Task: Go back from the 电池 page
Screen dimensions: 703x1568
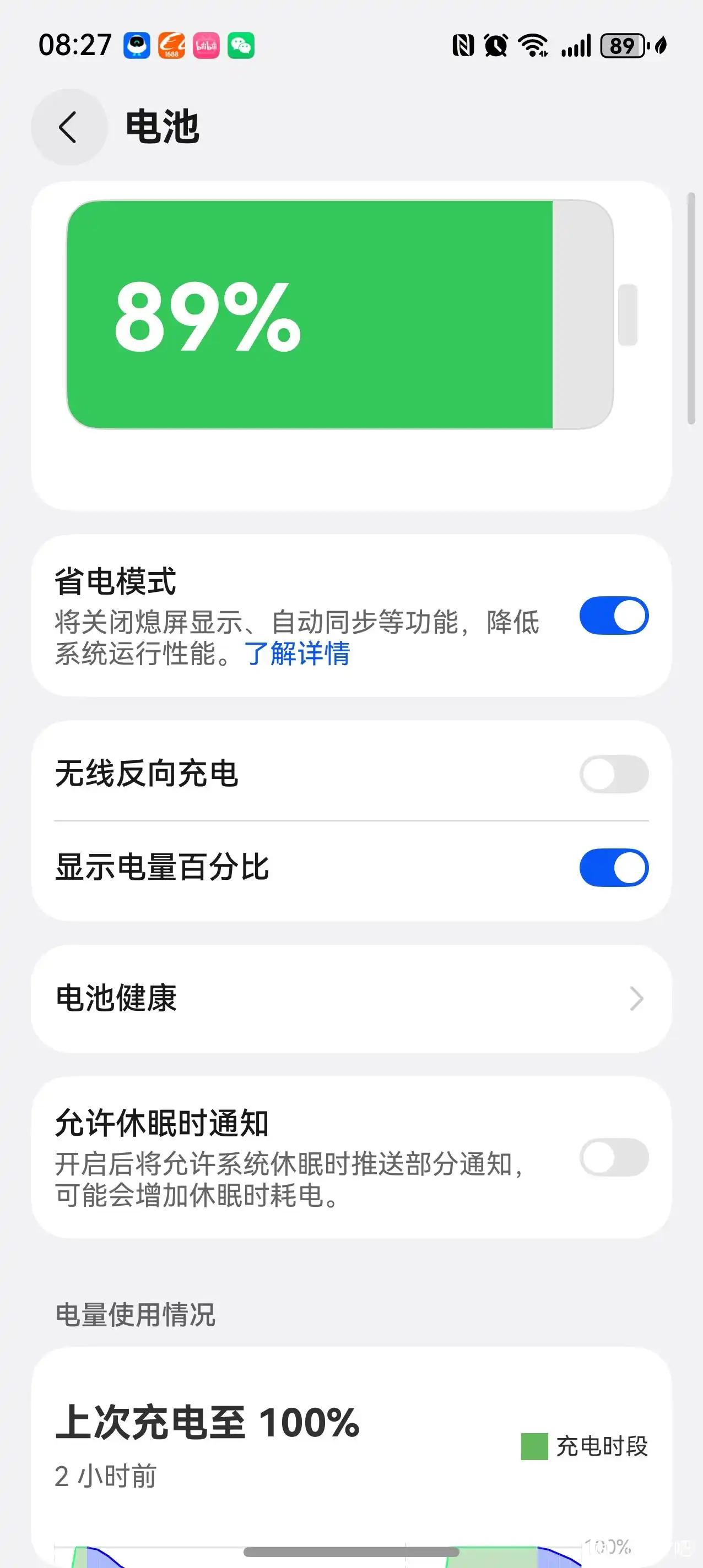Action: click(x=69, y=127)
